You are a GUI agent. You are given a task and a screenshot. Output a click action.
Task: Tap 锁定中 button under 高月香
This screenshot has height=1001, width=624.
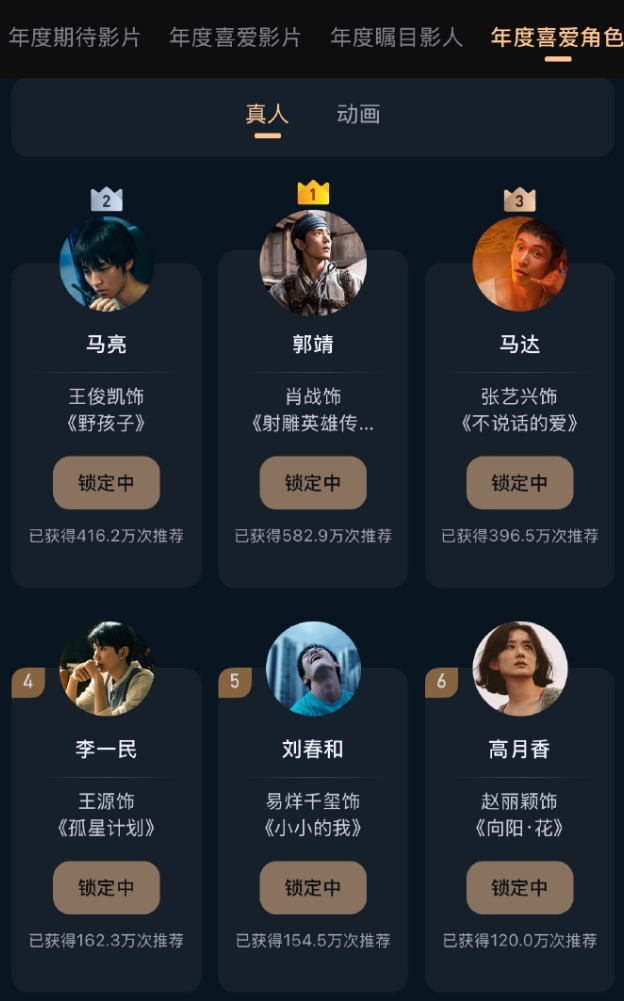(x=520, y=887)
